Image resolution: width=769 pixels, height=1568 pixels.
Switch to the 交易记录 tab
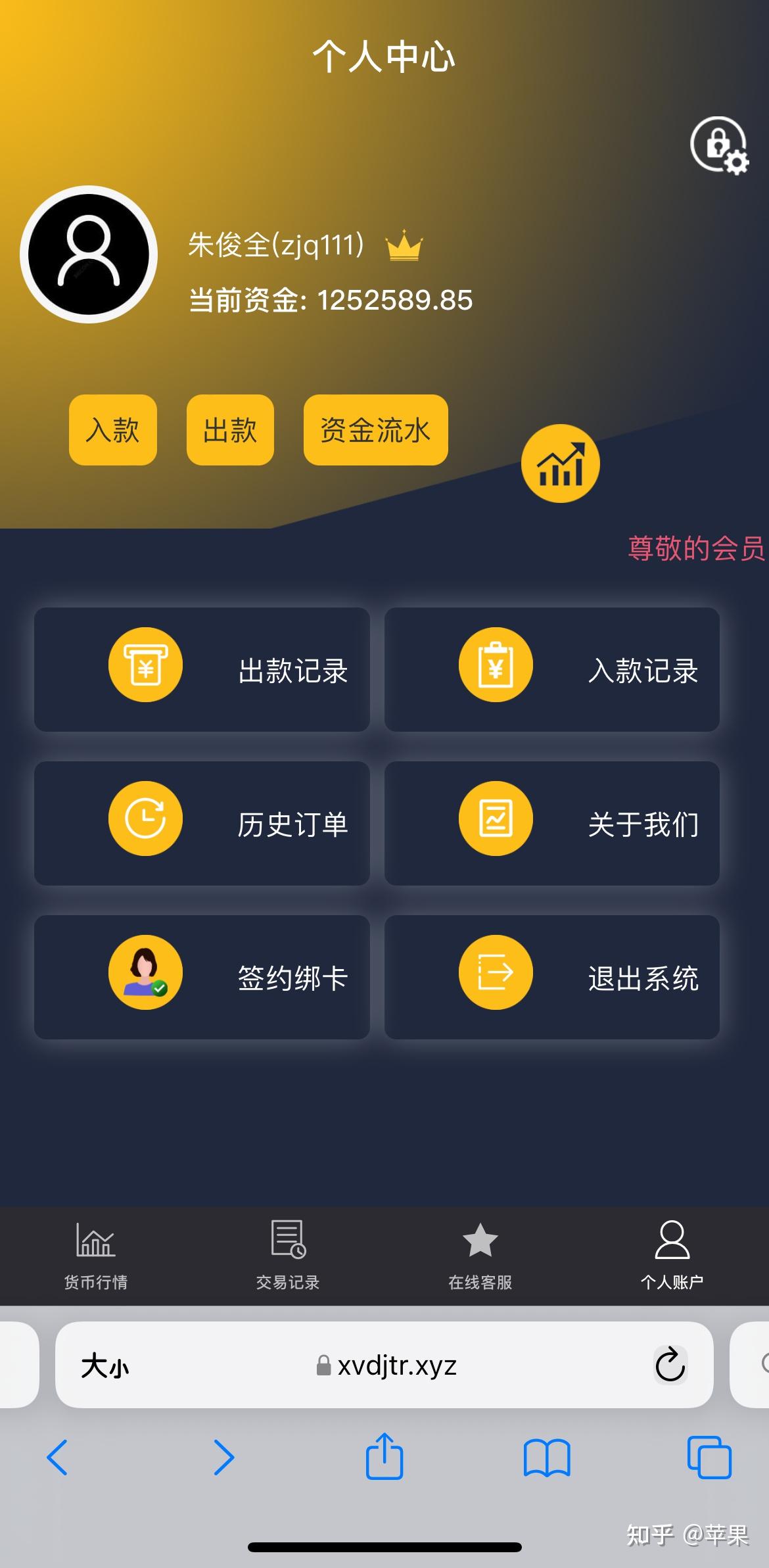click(288, 1254)
